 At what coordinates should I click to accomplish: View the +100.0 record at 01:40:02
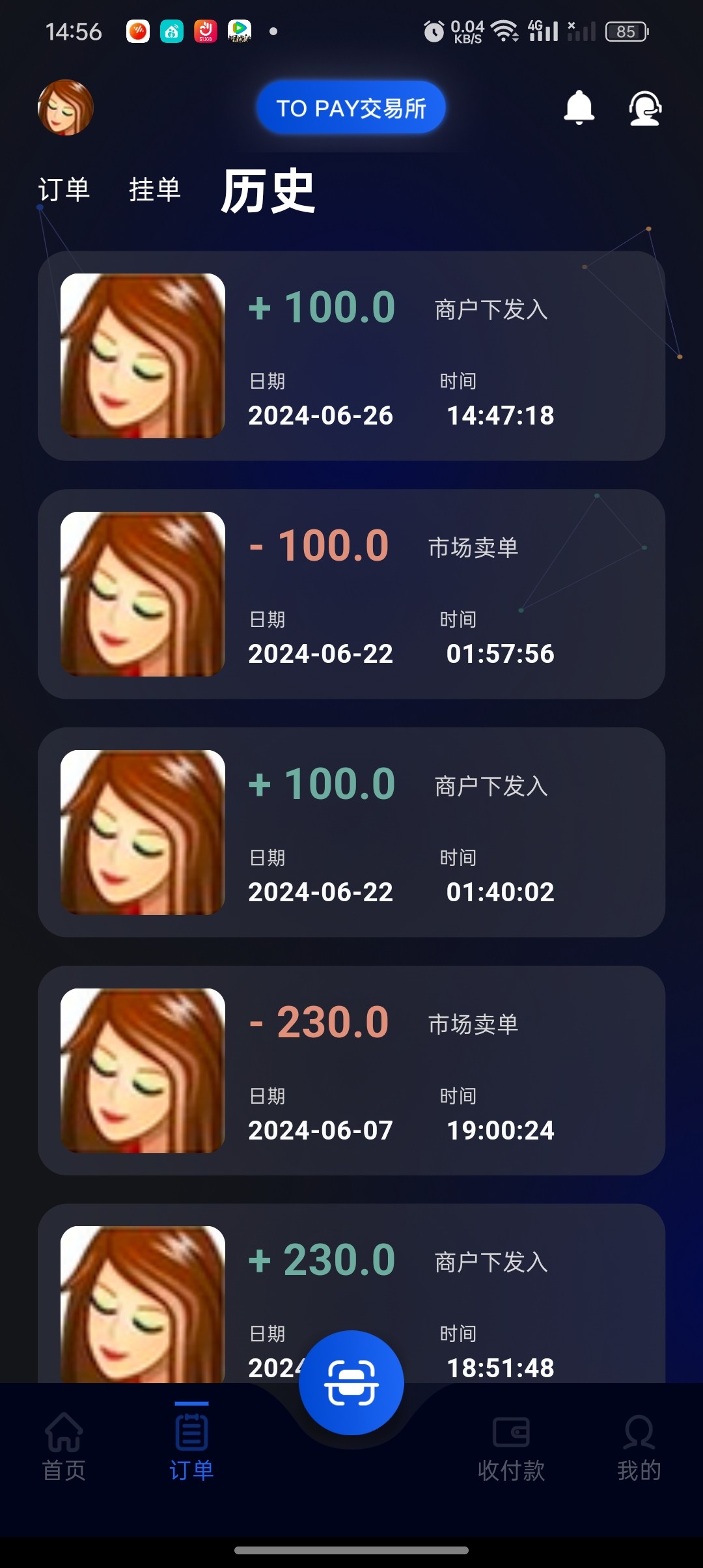pyautogui.click(x=351, y=832)
